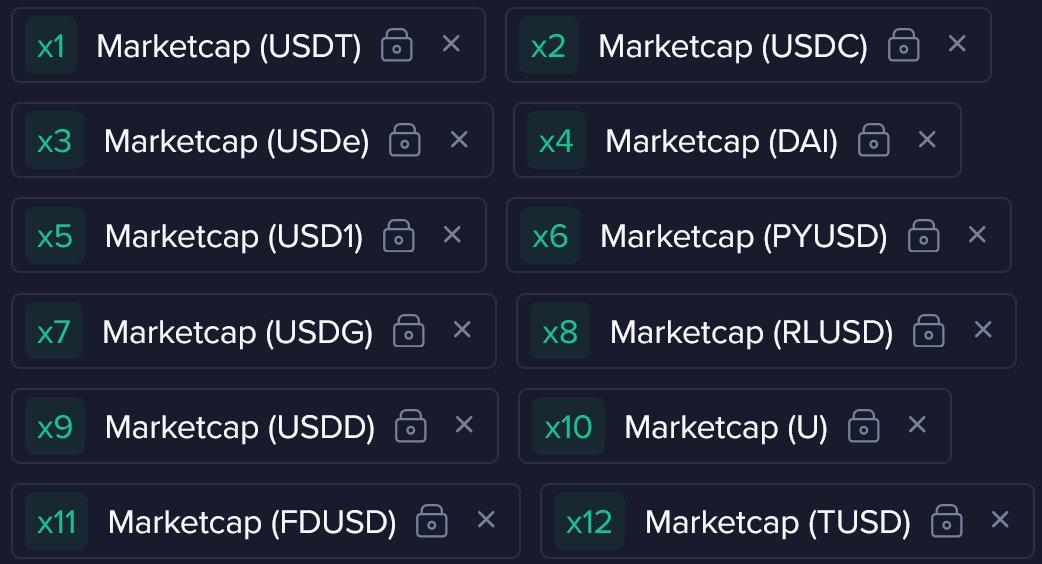Tap the lock icon on Marketcap (TUSD)
Screen dimensions: 1042x564
[x=946, y=521]
